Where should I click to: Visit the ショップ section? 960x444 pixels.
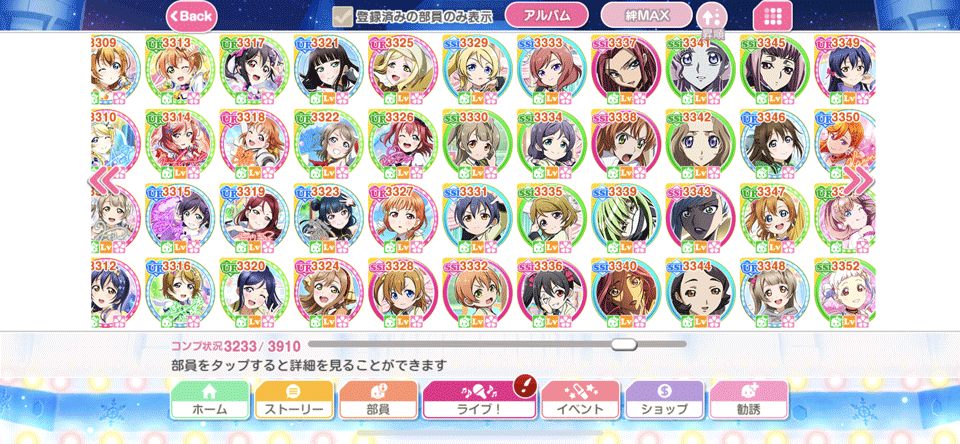pos(664,399)
